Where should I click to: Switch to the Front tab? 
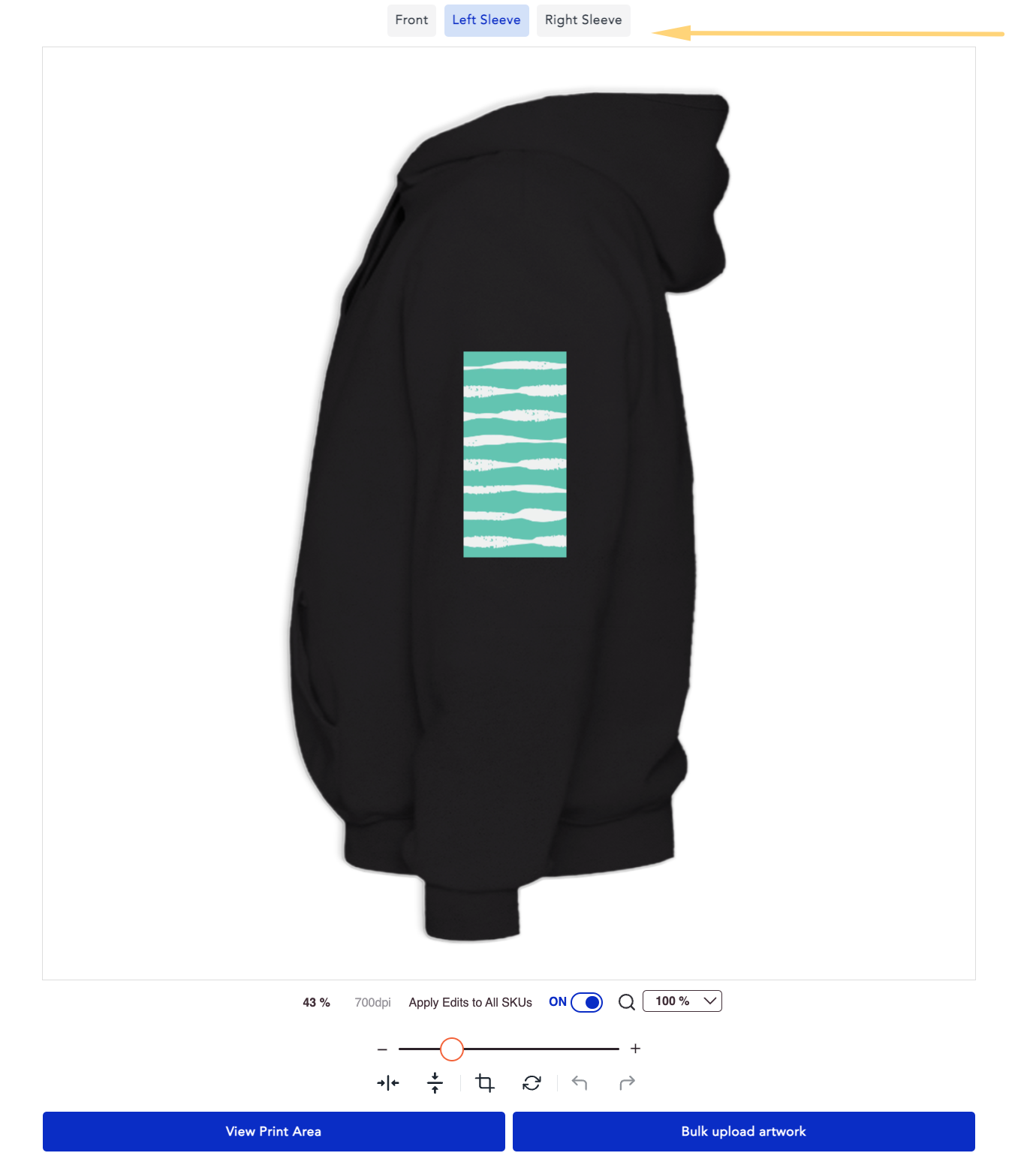411,20
